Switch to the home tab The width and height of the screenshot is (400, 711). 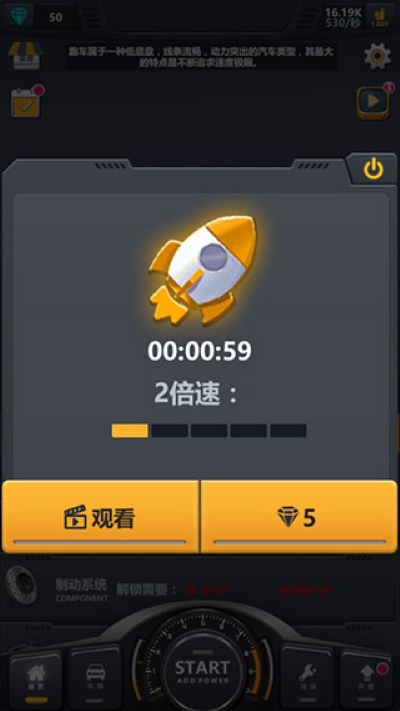pos(36,678)
